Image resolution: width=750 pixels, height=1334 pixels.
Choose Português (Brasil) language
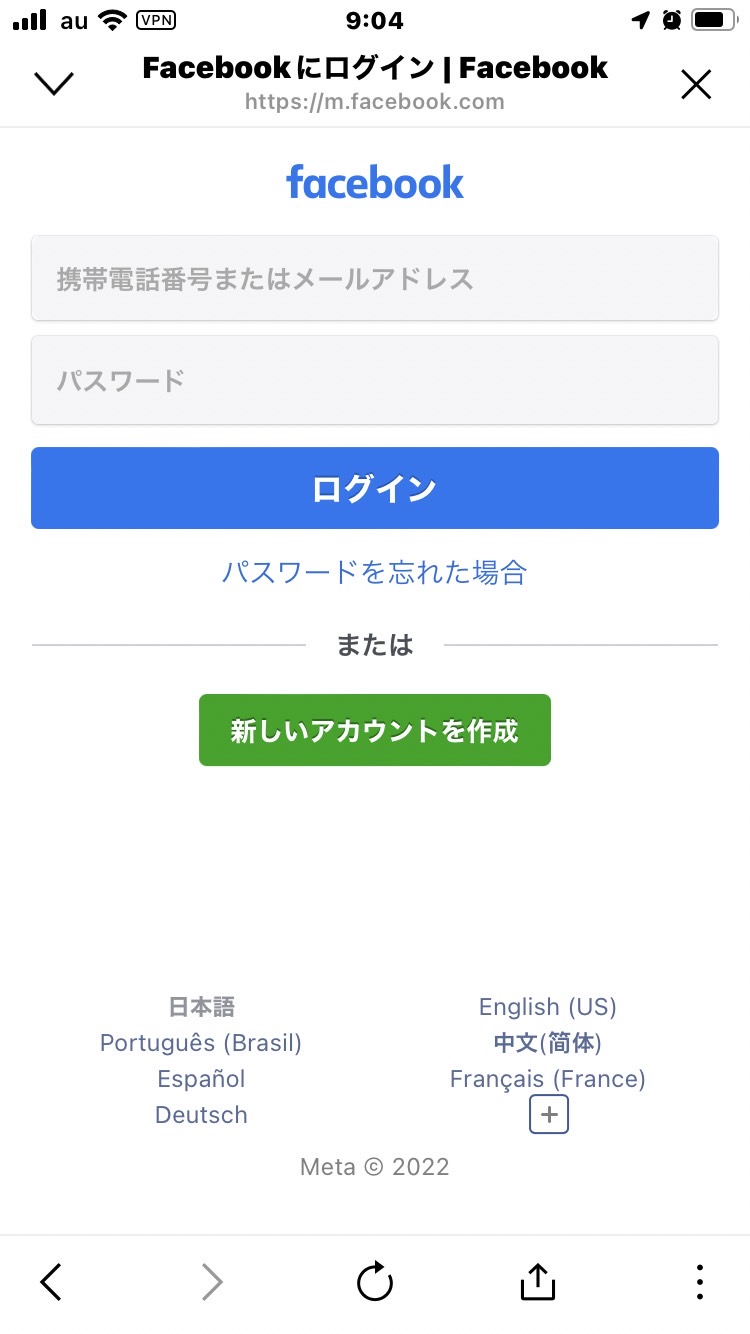[201, 1043]
